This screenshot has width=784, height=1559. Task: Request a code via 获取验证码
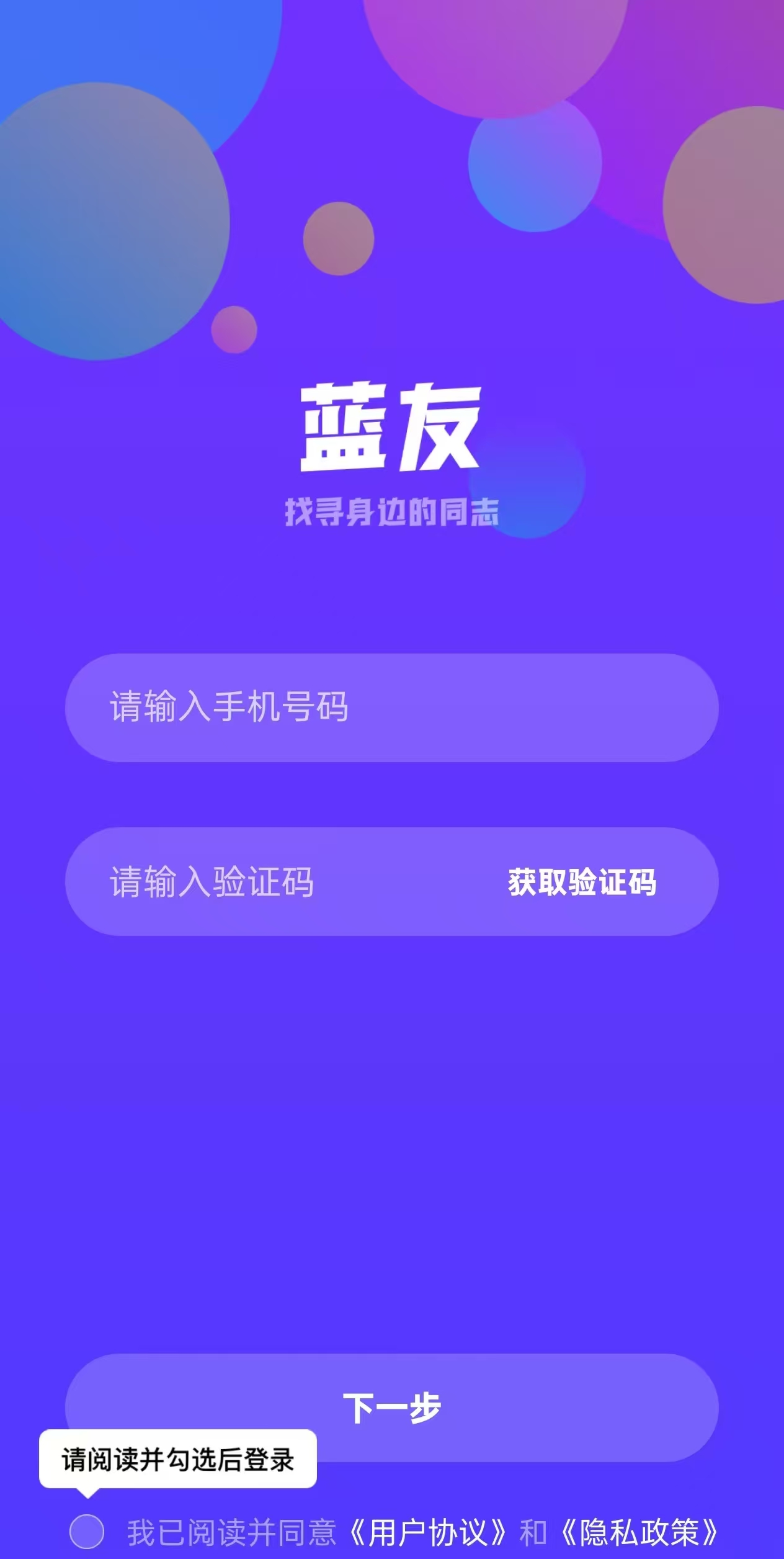point(582,882)
